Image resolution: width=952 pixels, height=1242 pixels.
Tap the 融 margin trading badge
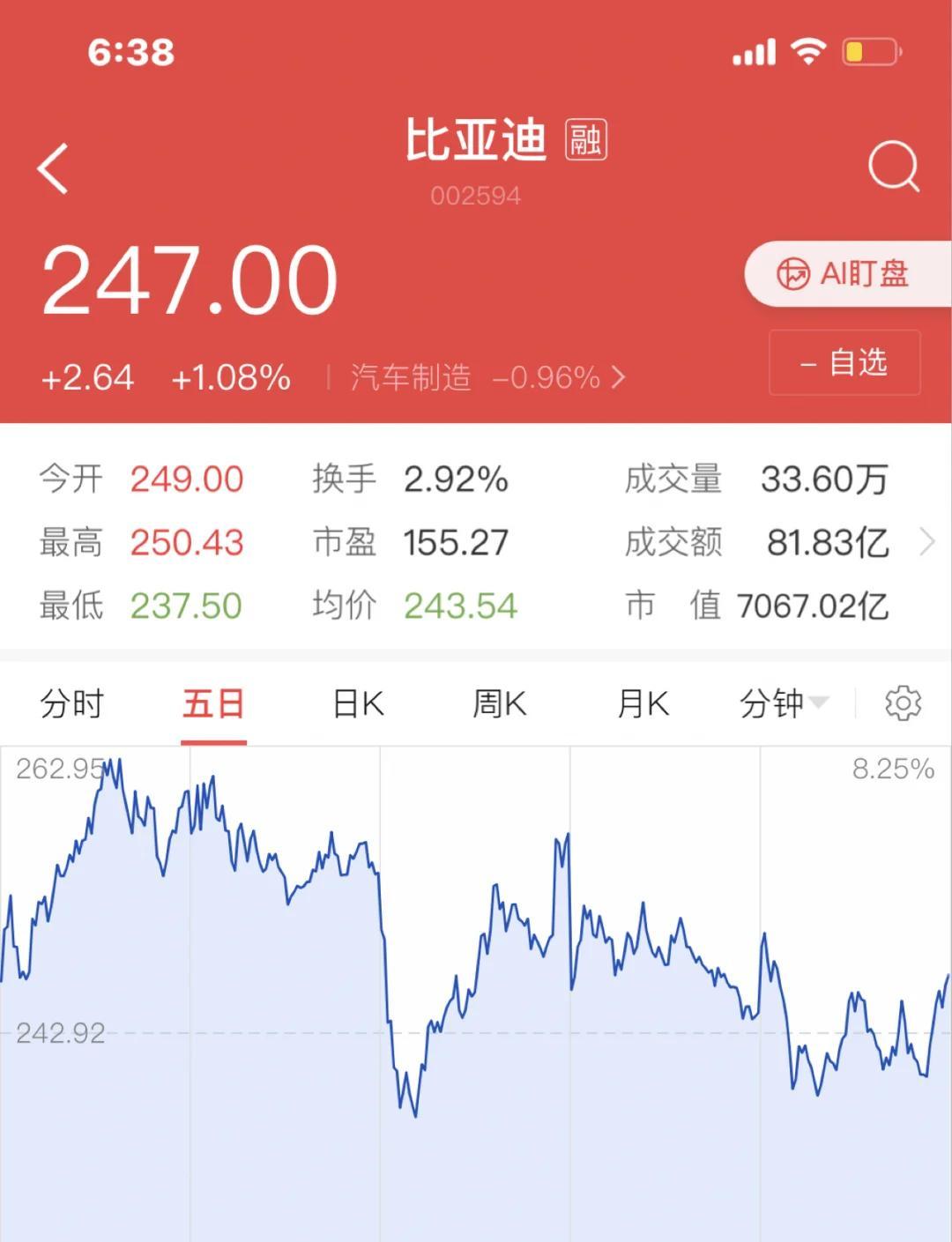(x=584, y=141)
